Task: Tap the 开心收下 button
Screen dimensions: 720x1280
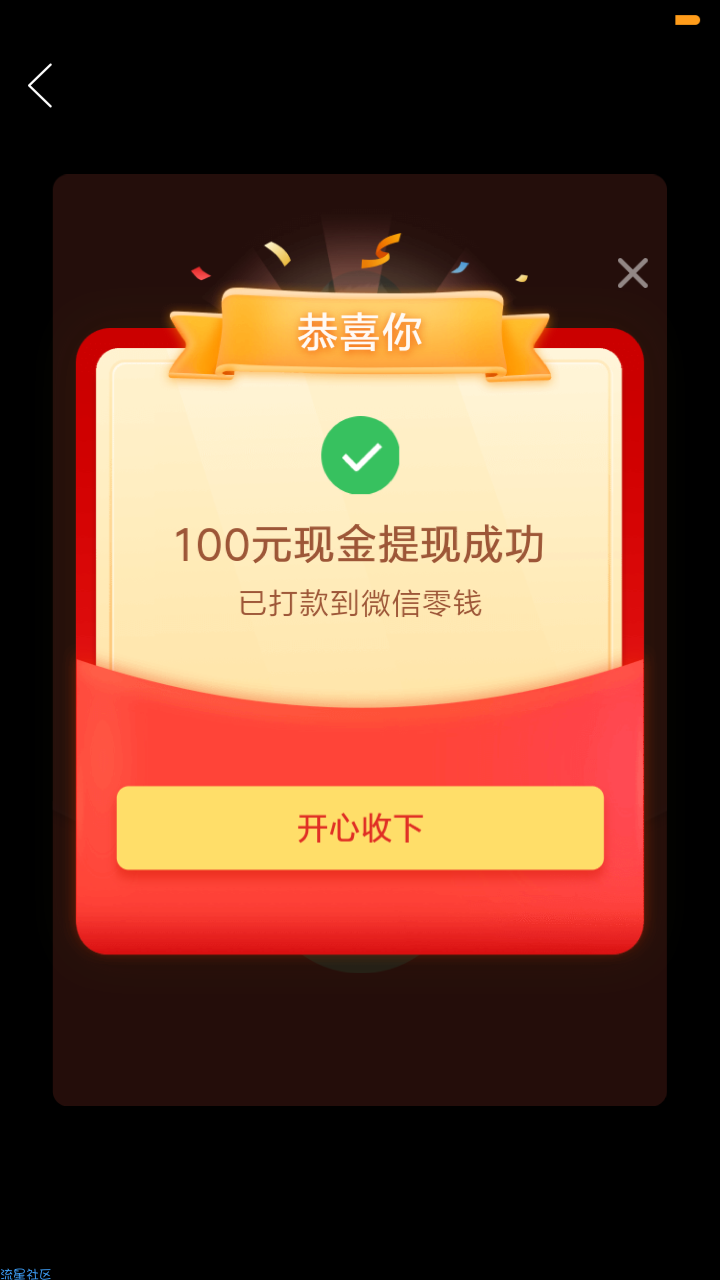Action: pyautogui.click(x=360, y=828)
